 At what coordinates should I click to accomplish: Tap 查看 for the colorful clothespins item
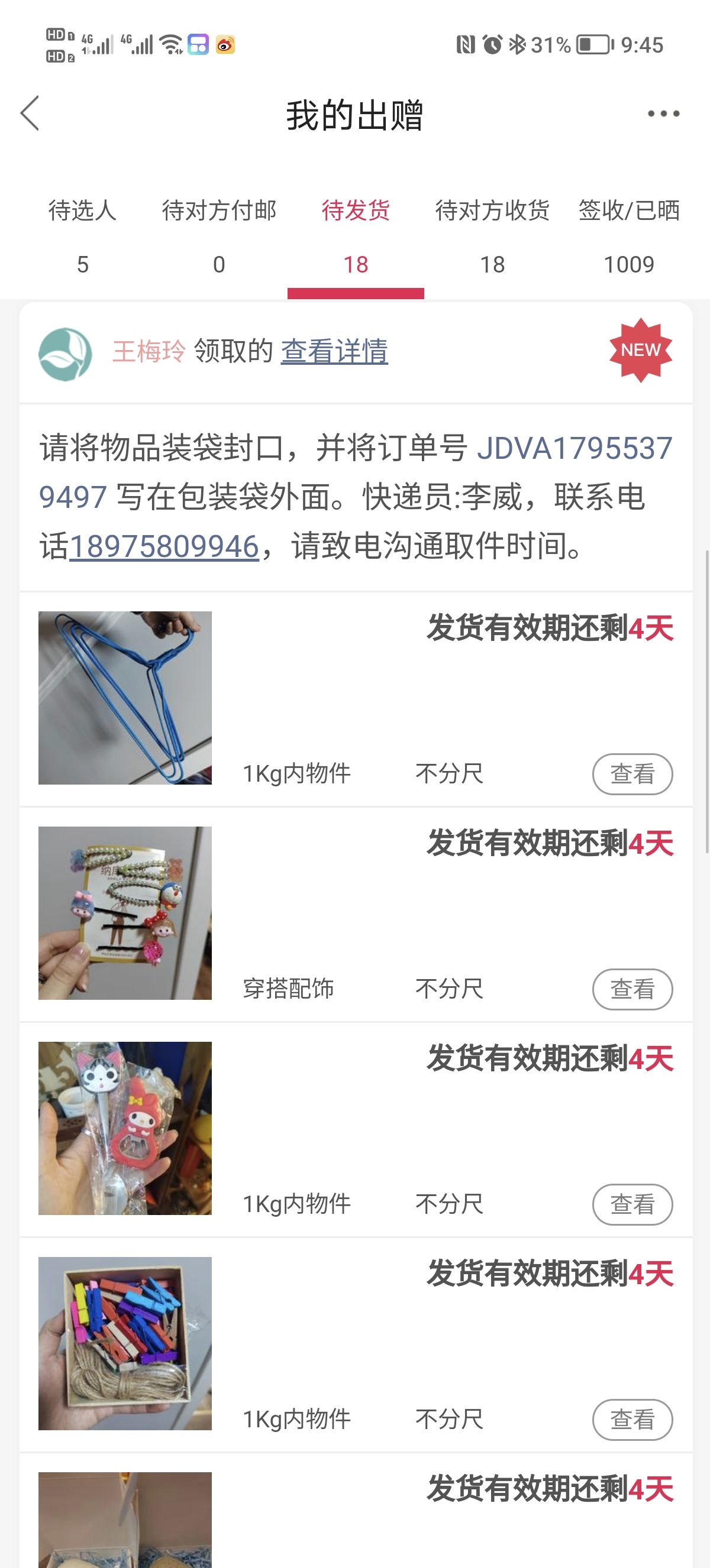632,1420
